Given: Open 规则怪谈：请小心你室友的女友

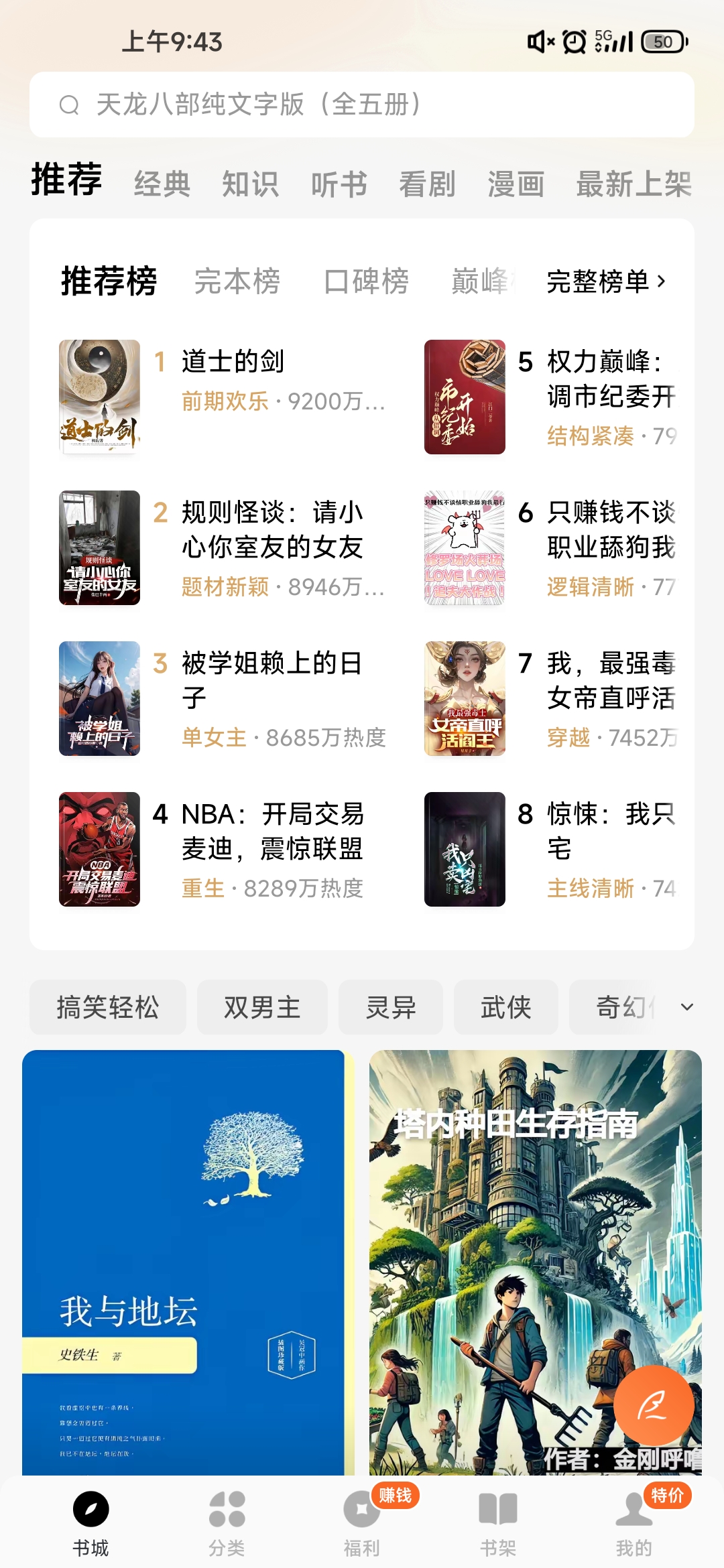Looking at the screenshot, I should click(x=271, y=529).
